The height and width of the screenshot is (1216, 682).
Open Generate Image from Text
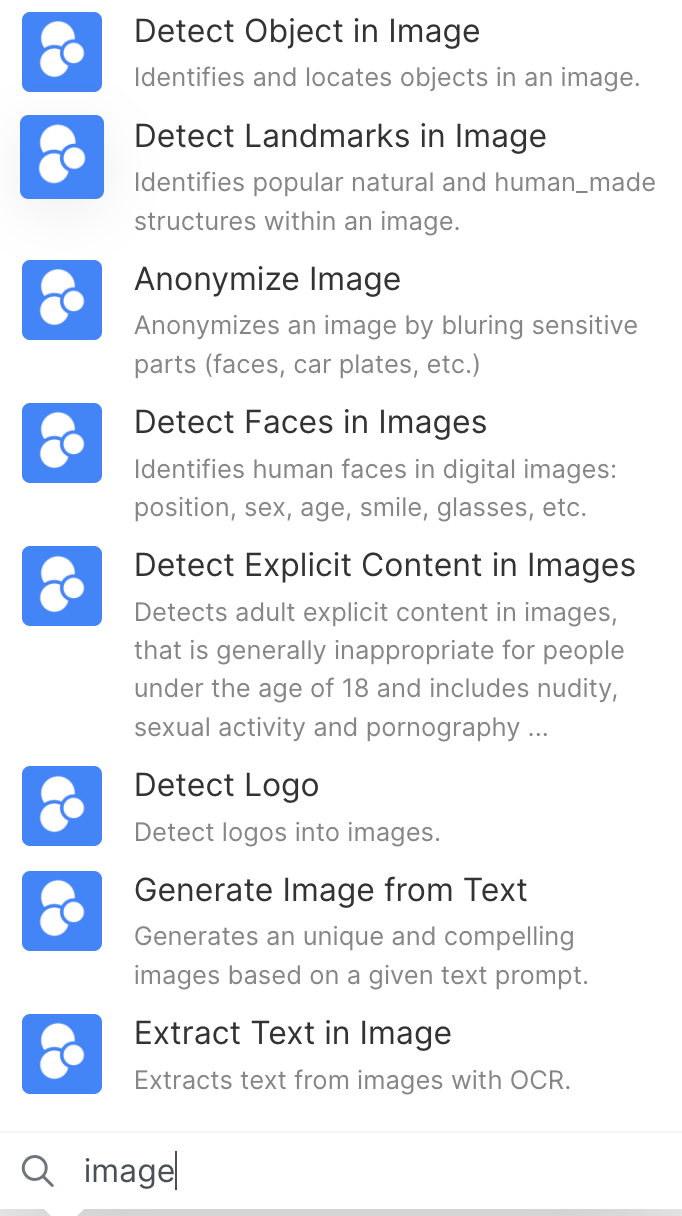click(x=330, y=891)
